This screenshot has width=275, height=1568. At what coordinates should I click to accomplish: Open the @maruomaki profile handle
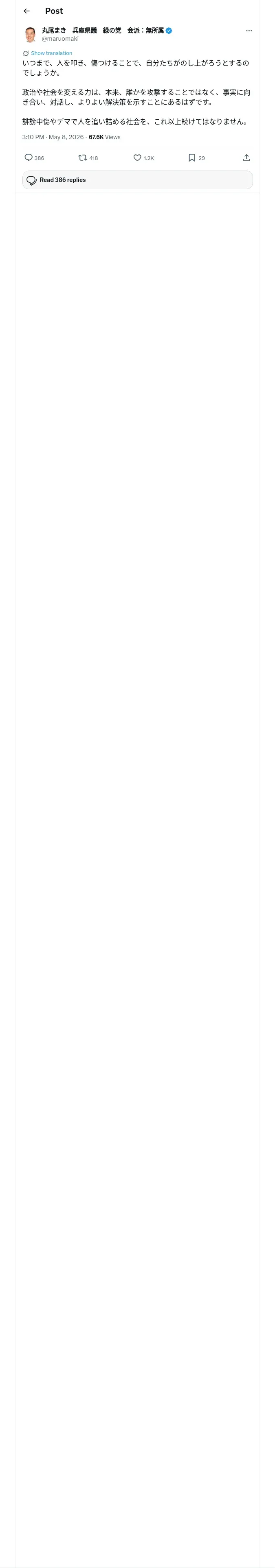(x=60, y=39)
